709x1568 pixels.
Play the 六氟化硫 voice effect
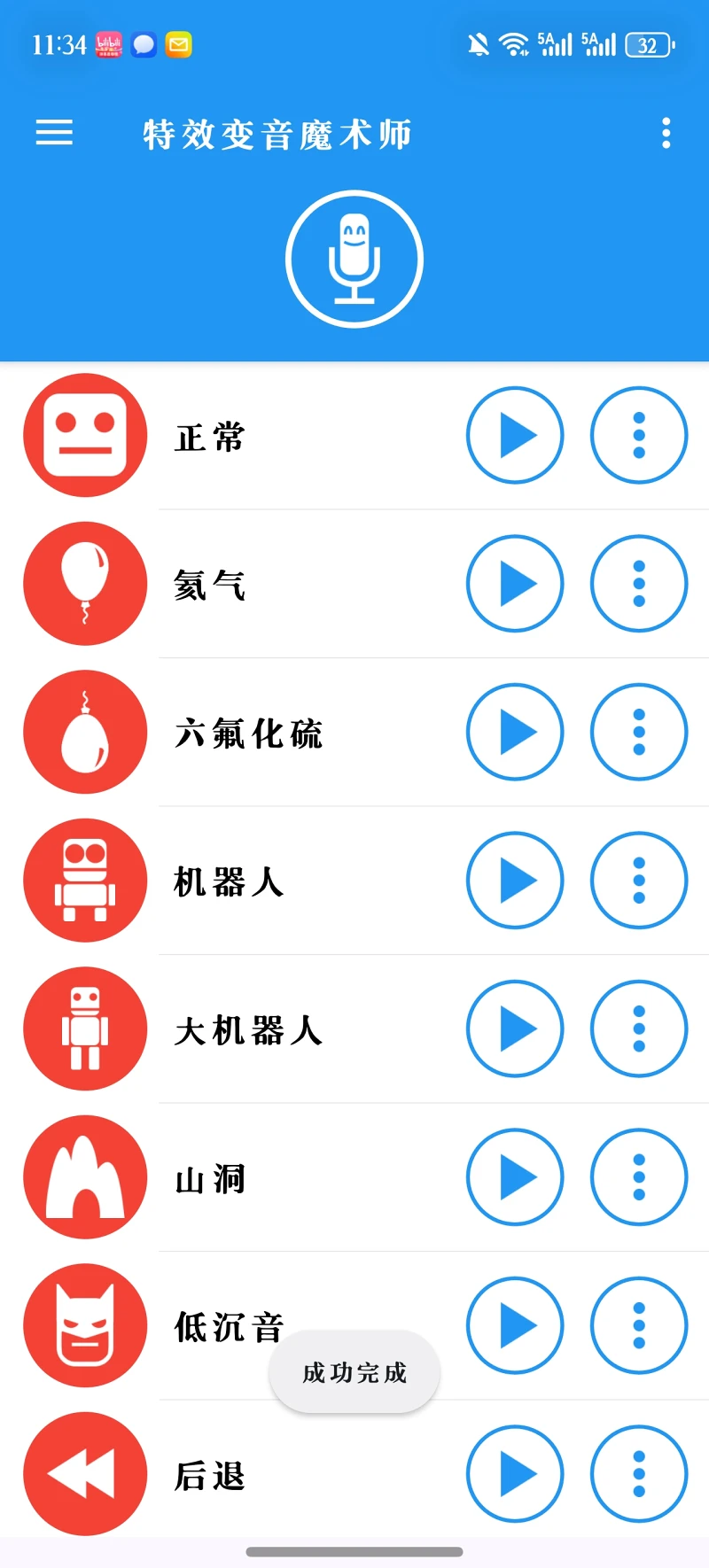515,733
